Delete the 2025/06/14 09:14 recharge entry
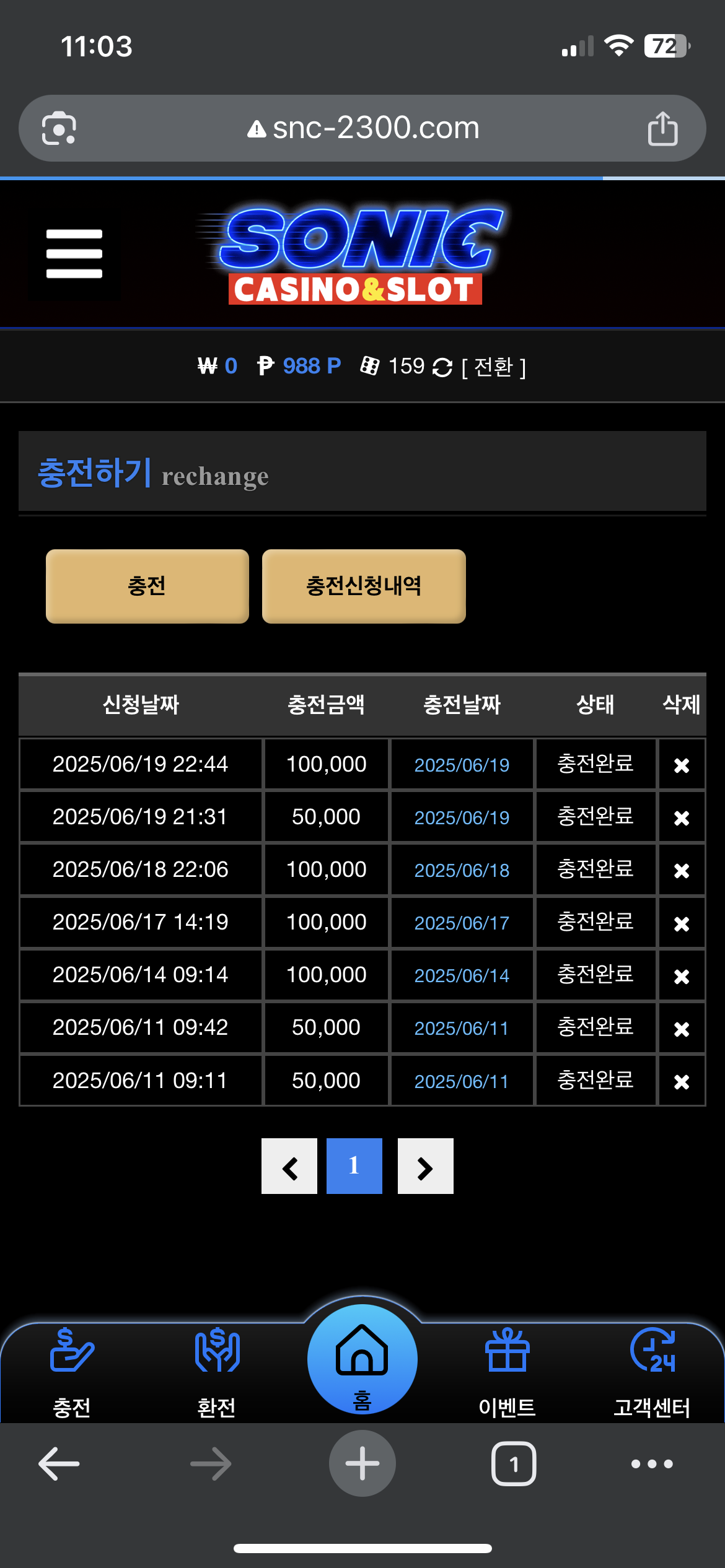Screen dimensions: 725x1568 click(682, 977)
